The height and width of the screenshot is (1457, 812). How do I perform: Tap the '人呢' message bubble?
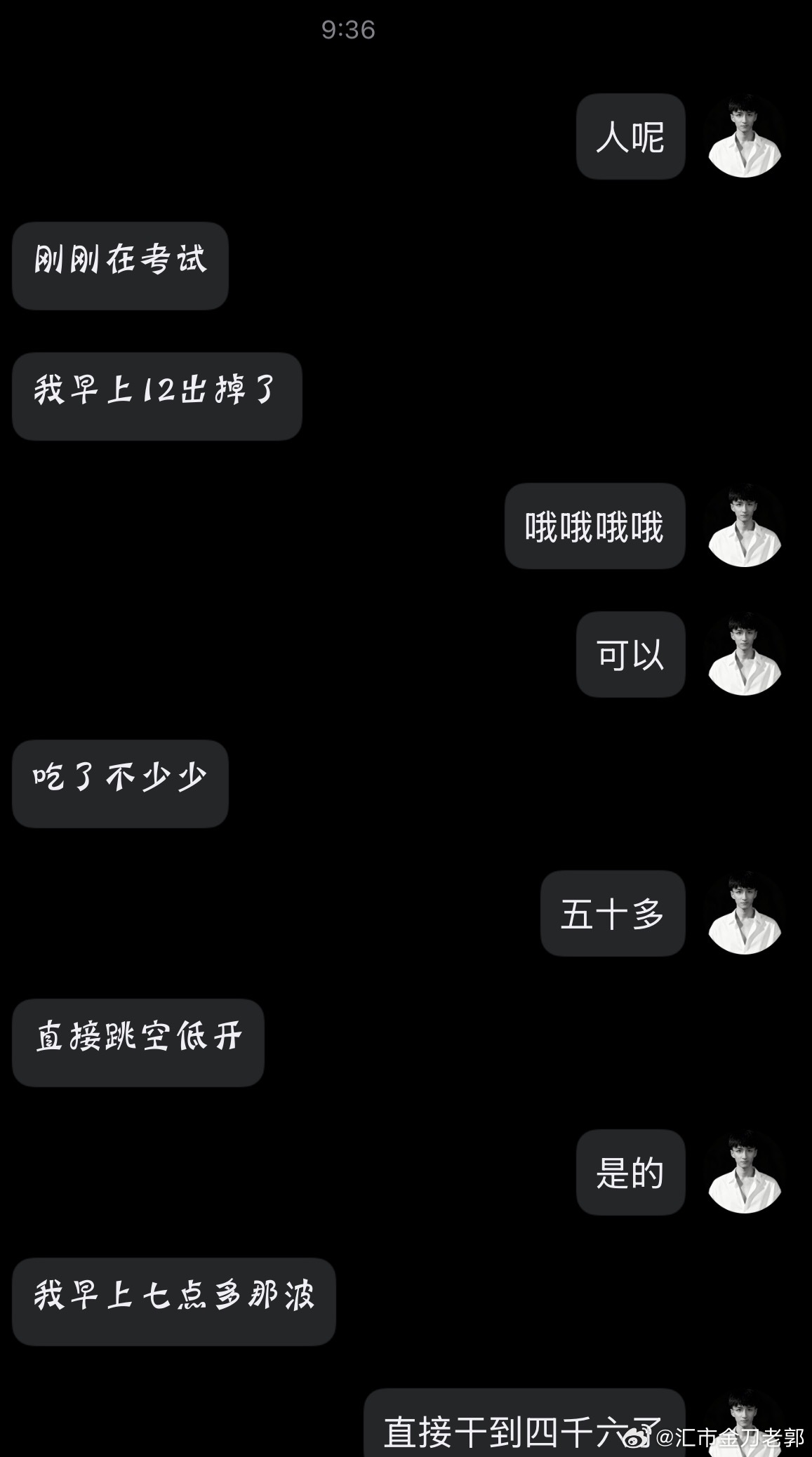[630, 138]
